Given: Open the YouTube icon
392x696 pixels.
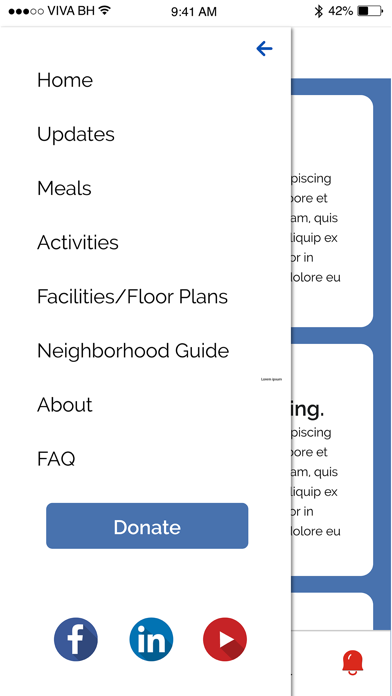Looking at the screenshot, I should pyautogui.click(x=225, y=640).
